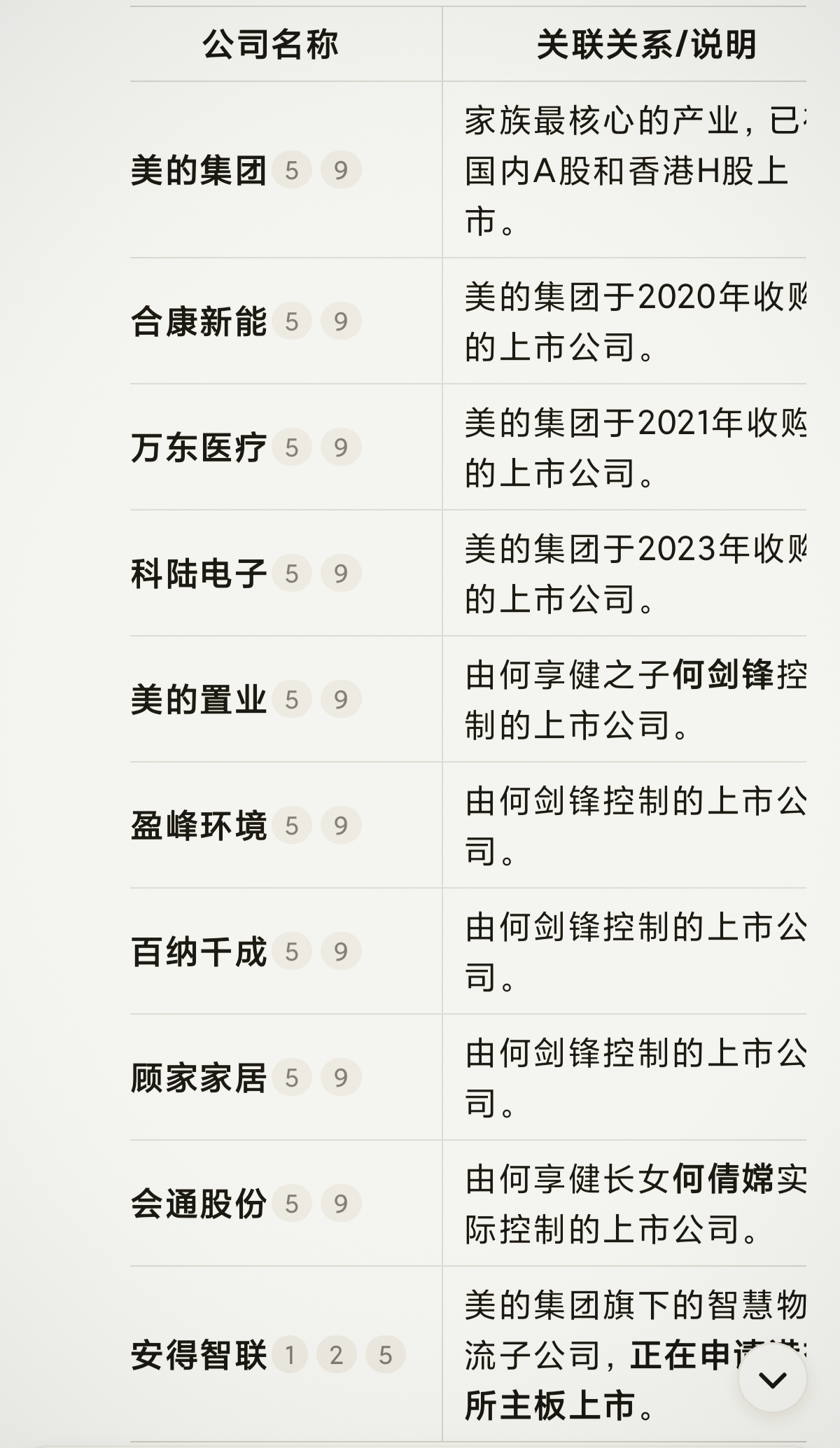Image resolution: width=840 pixels, height=1448 pixels.
Task: Open citation 5 beside 合康新能
Action: point(292,321)
